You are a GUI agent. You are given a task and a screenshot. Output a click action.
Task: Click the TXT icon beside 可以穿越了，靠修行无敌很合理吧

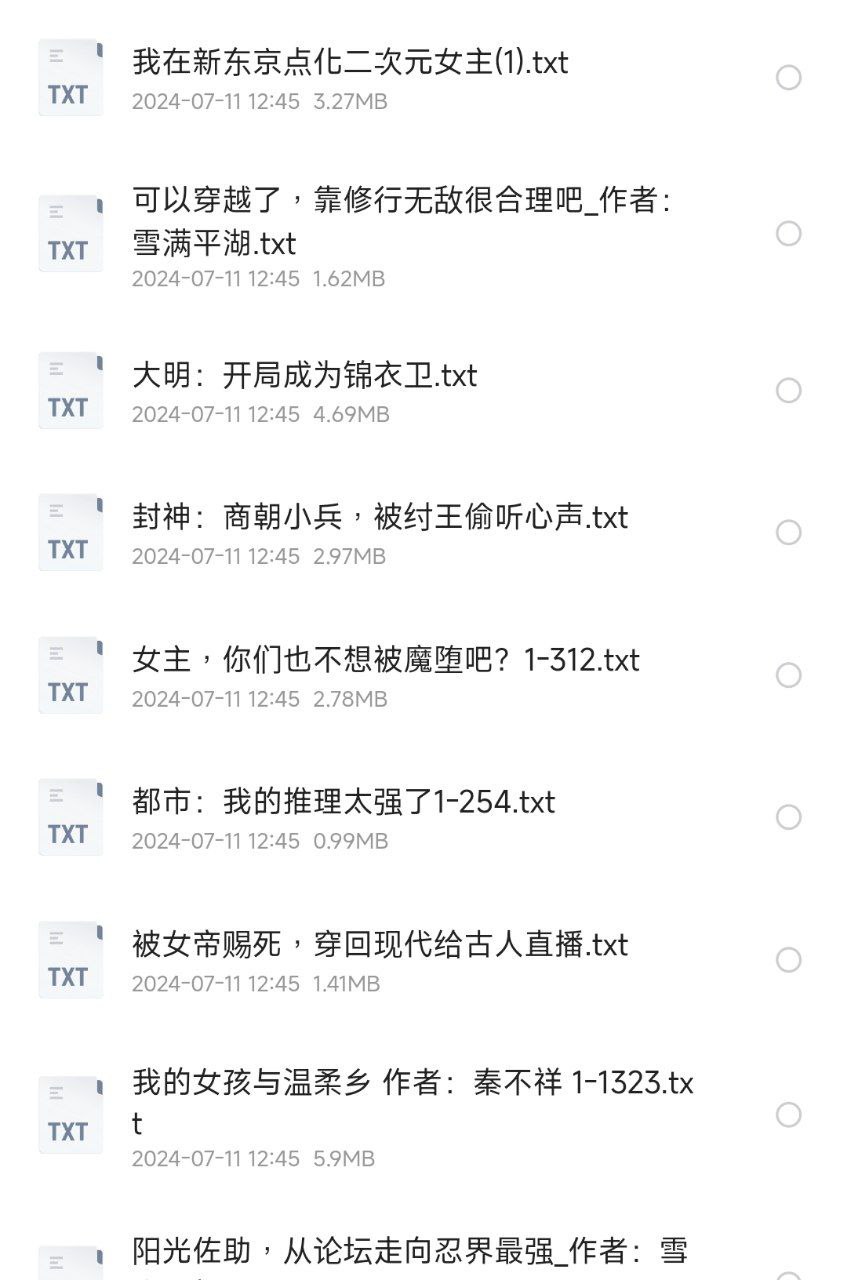coord(70,232)
